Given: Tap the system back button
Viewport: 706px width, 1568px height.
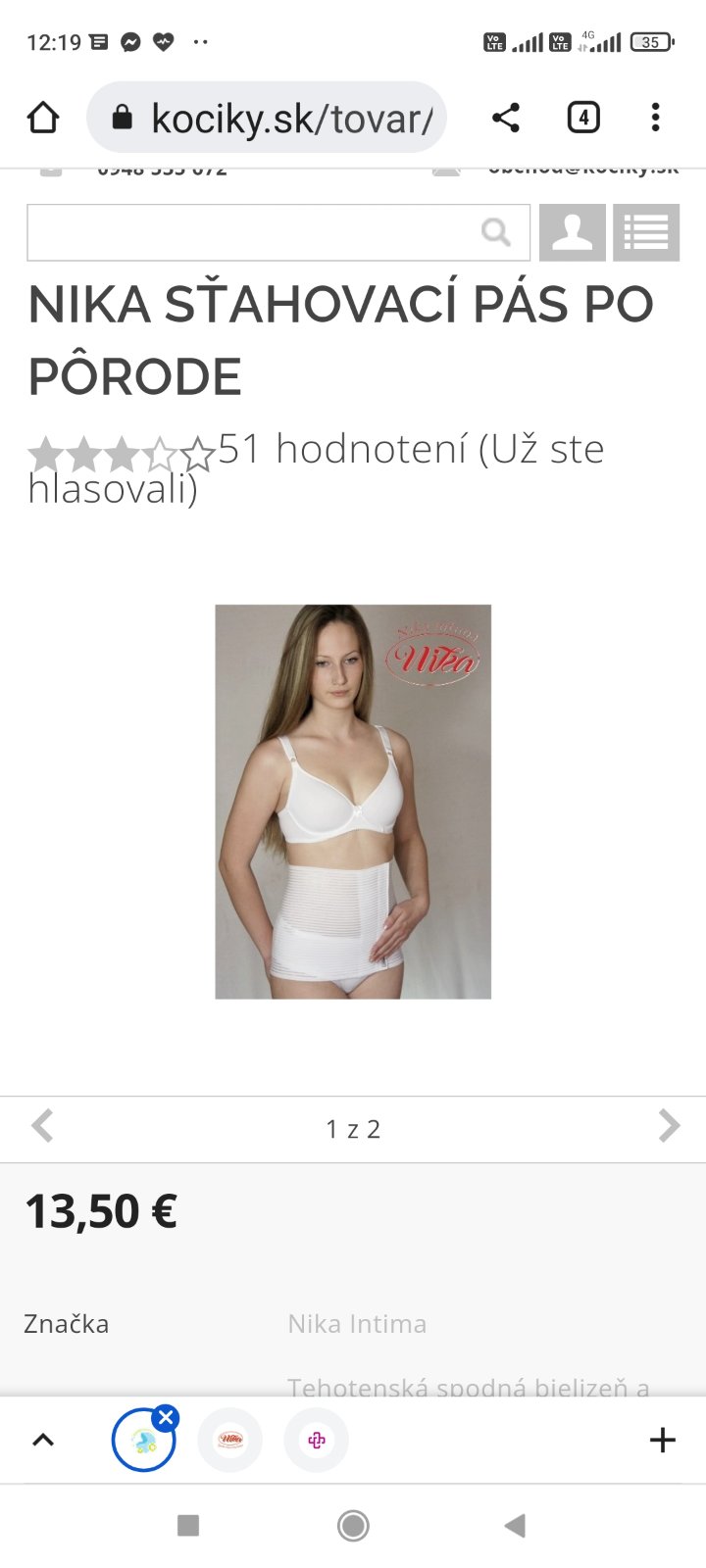Looking at the screenshot, I should pos(515,1525).
